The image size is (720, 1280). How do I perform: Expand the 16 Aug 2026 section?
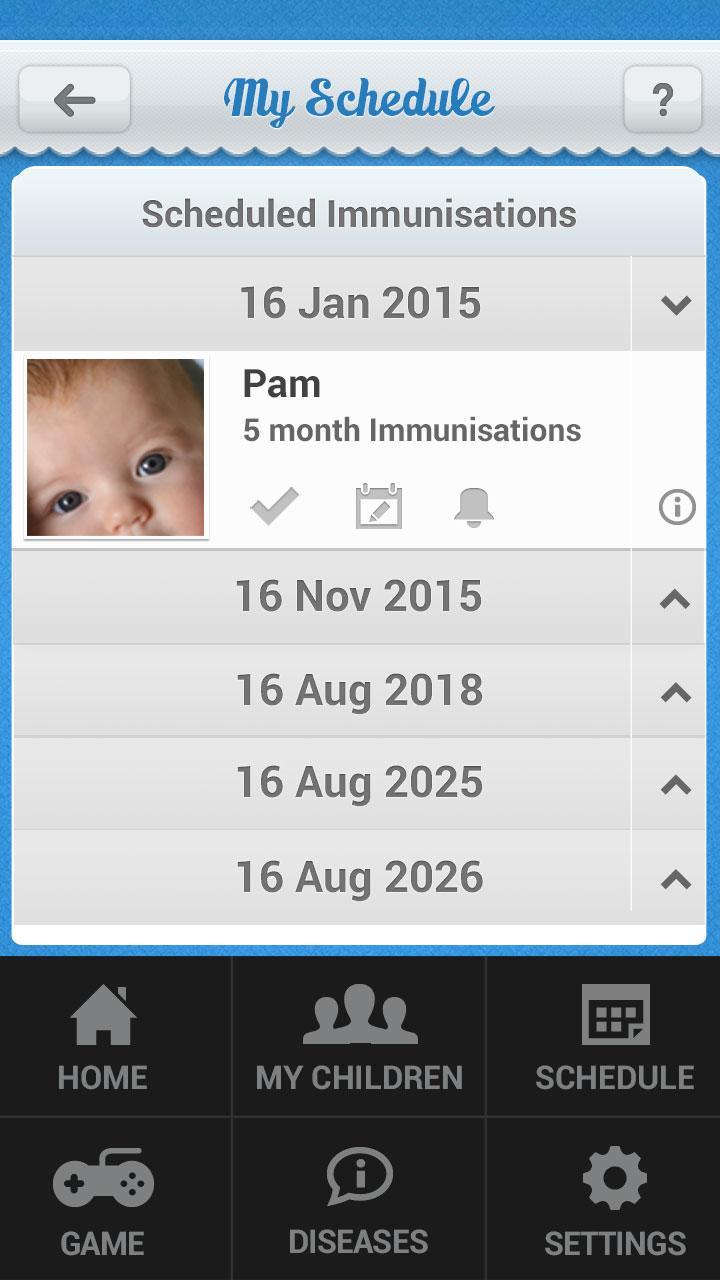tap(676, 878)
